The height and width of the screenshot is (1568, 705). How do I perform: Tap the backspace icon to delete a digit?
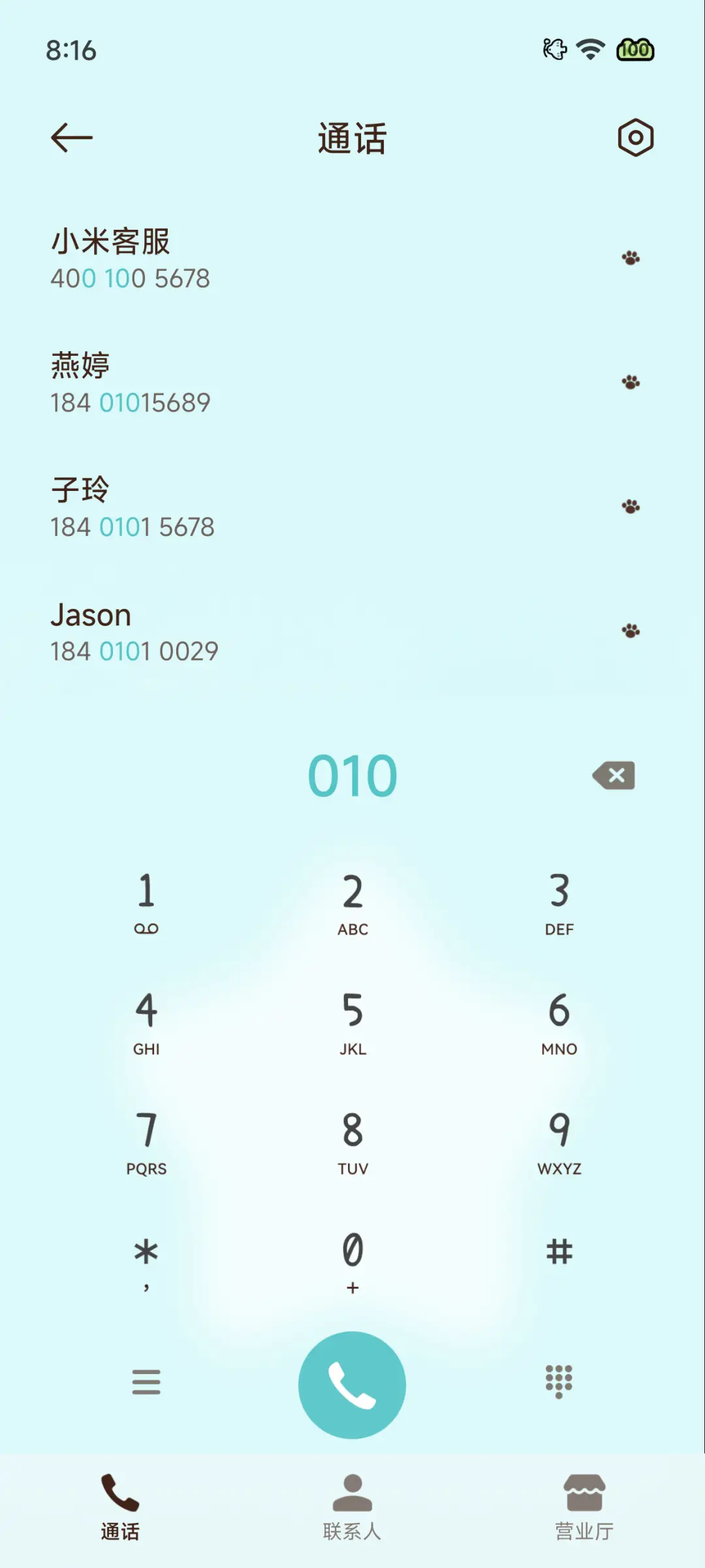tap(614, 776)
